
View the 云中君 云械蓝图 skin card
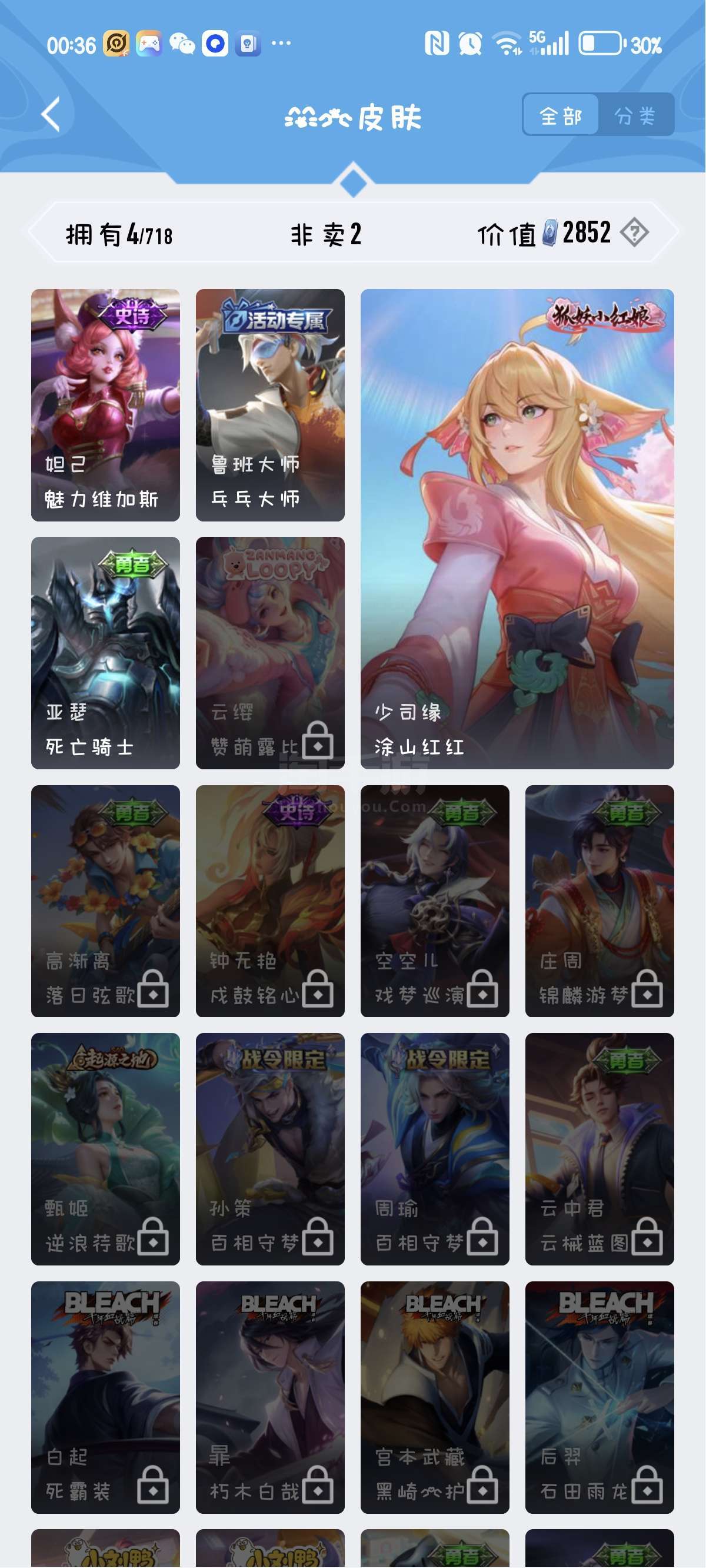600,1149
